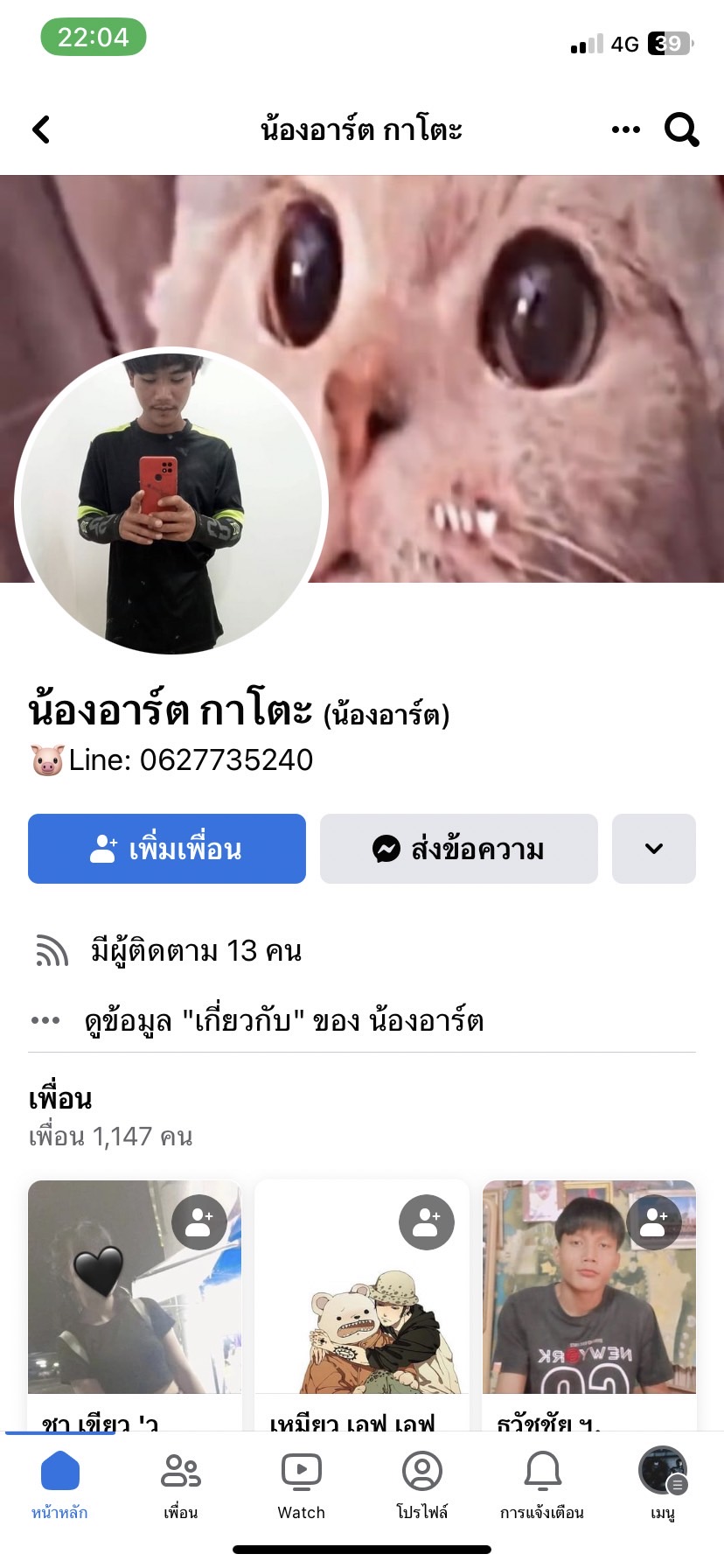Tap the เพิ่มเพื่อน add friend button
The height and width of the screenshot is (1568, 724).
tap(167, 849)
